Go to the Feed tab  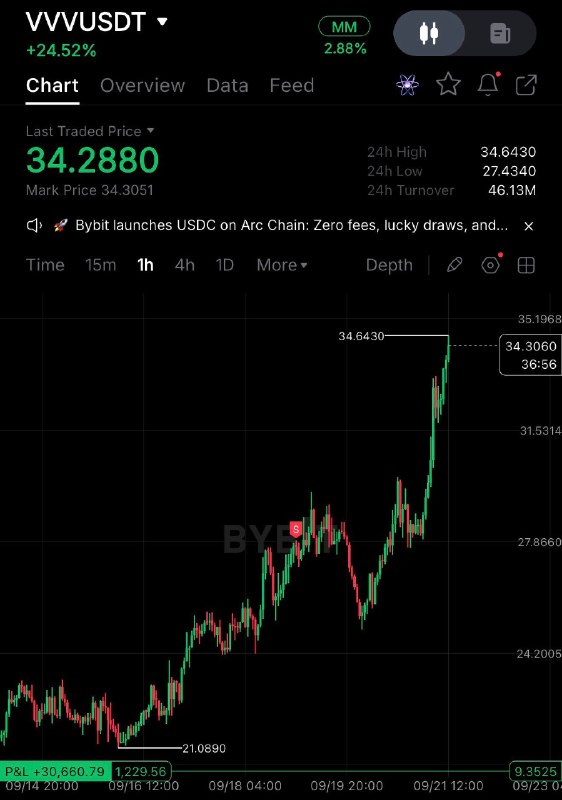click(x=292, y=85)
